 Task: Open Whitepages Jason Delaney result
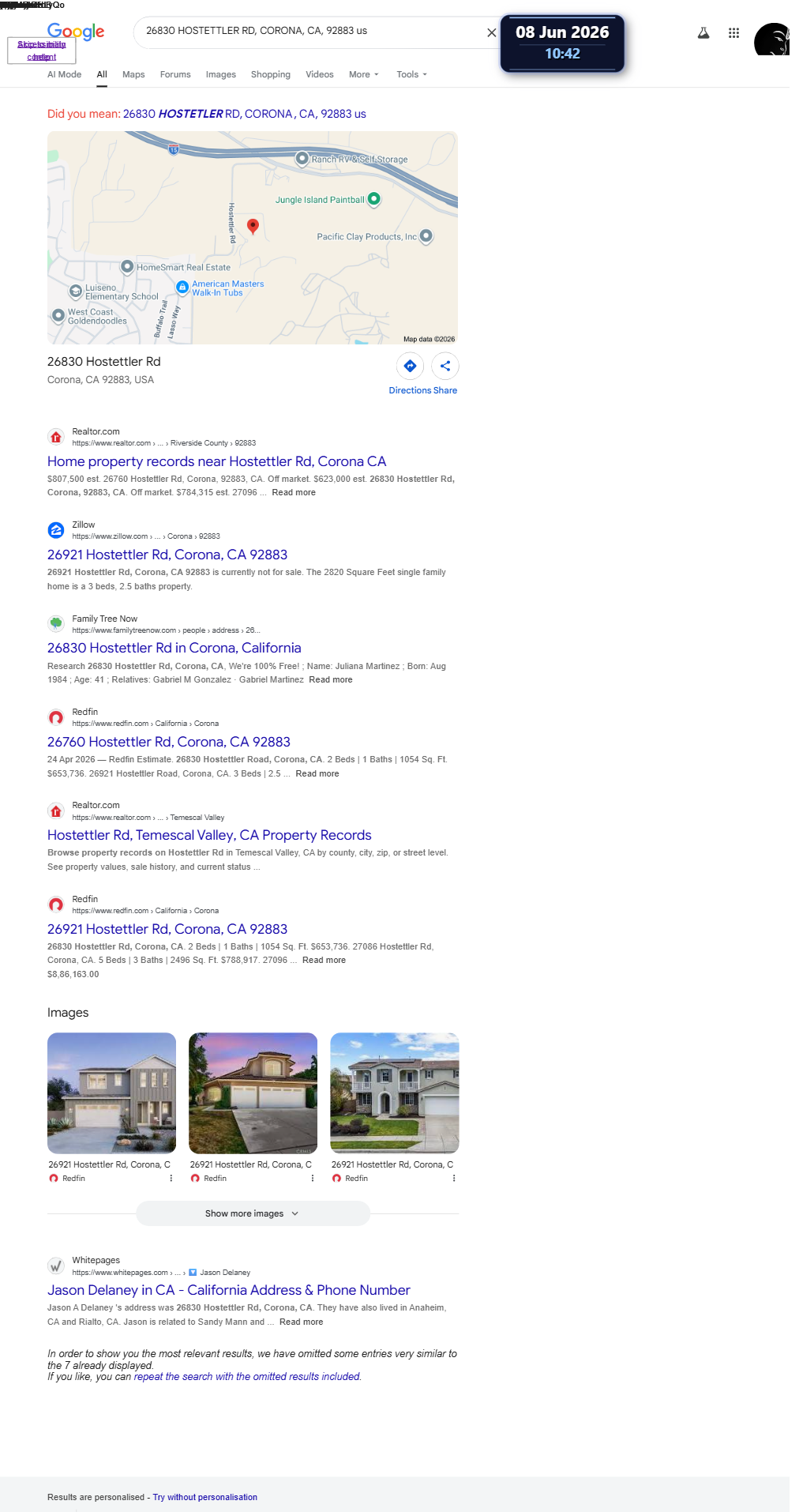(x=229, y=1290)
